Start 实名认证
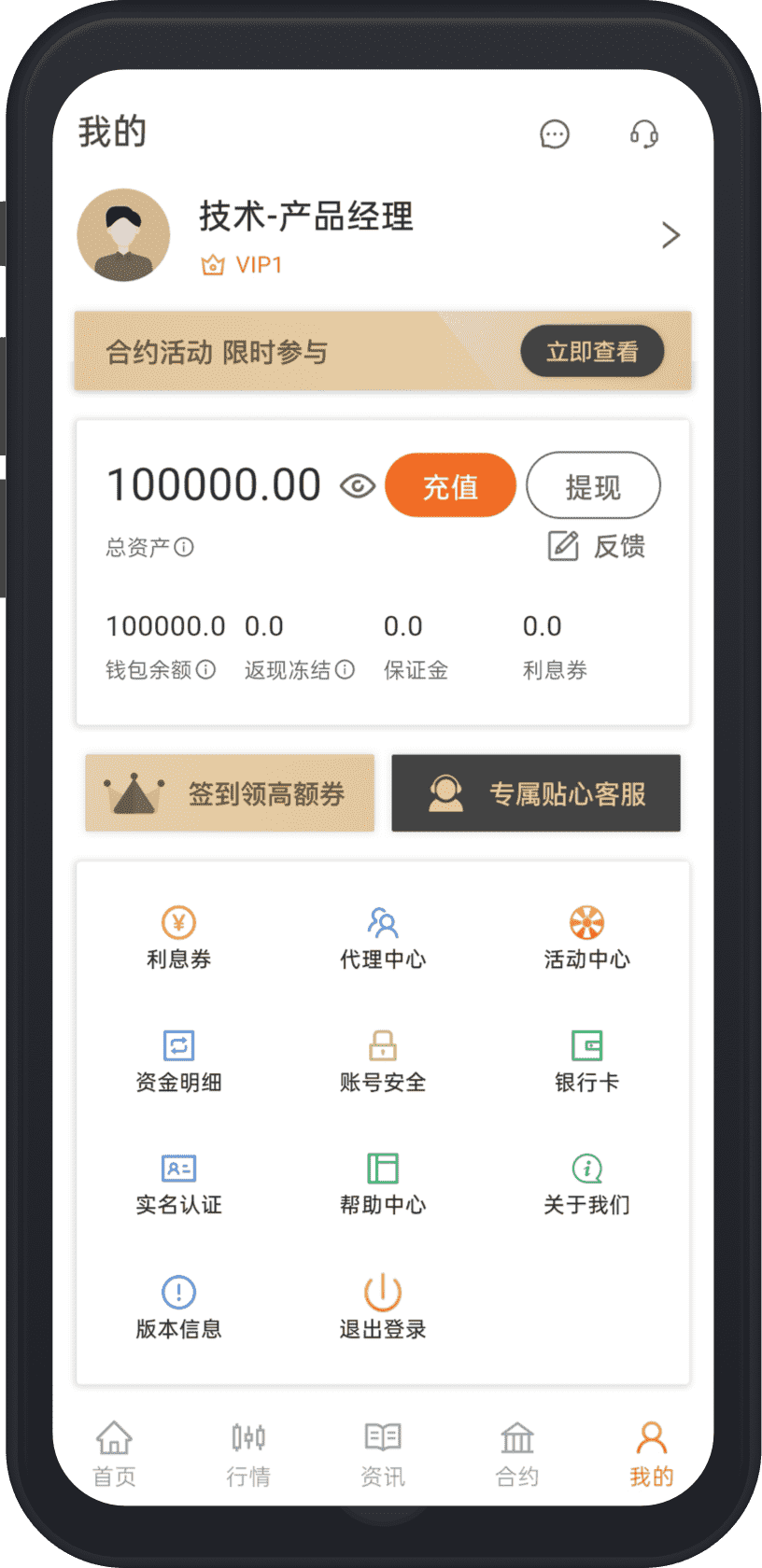The image size is (762, 1568). [178, 1183]
